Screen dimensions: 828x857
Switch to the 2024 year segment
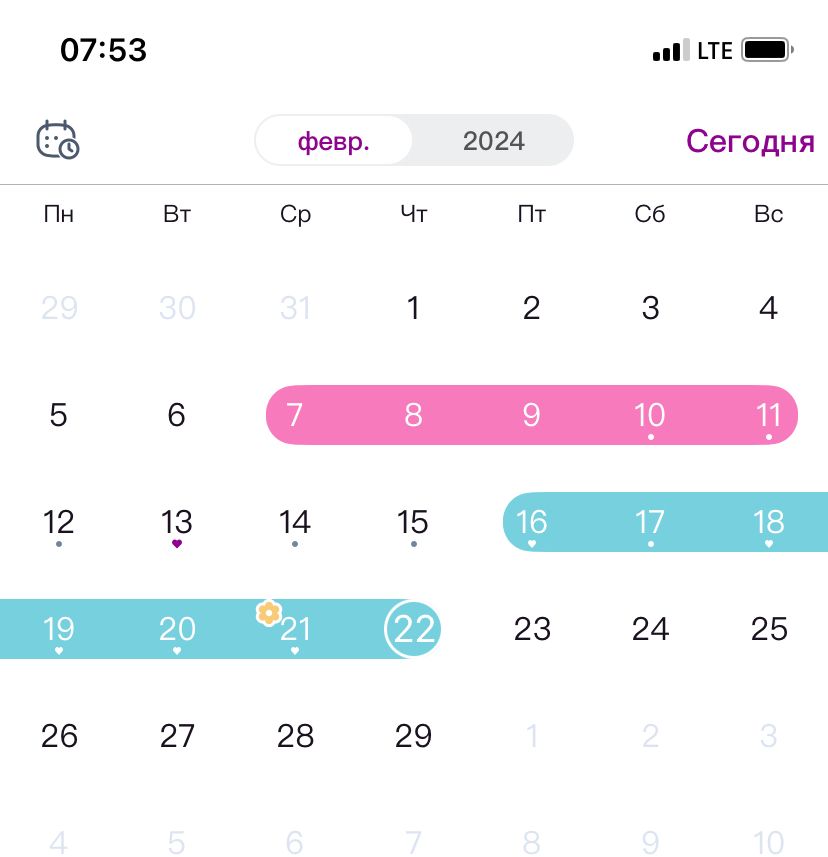point(493,141)
